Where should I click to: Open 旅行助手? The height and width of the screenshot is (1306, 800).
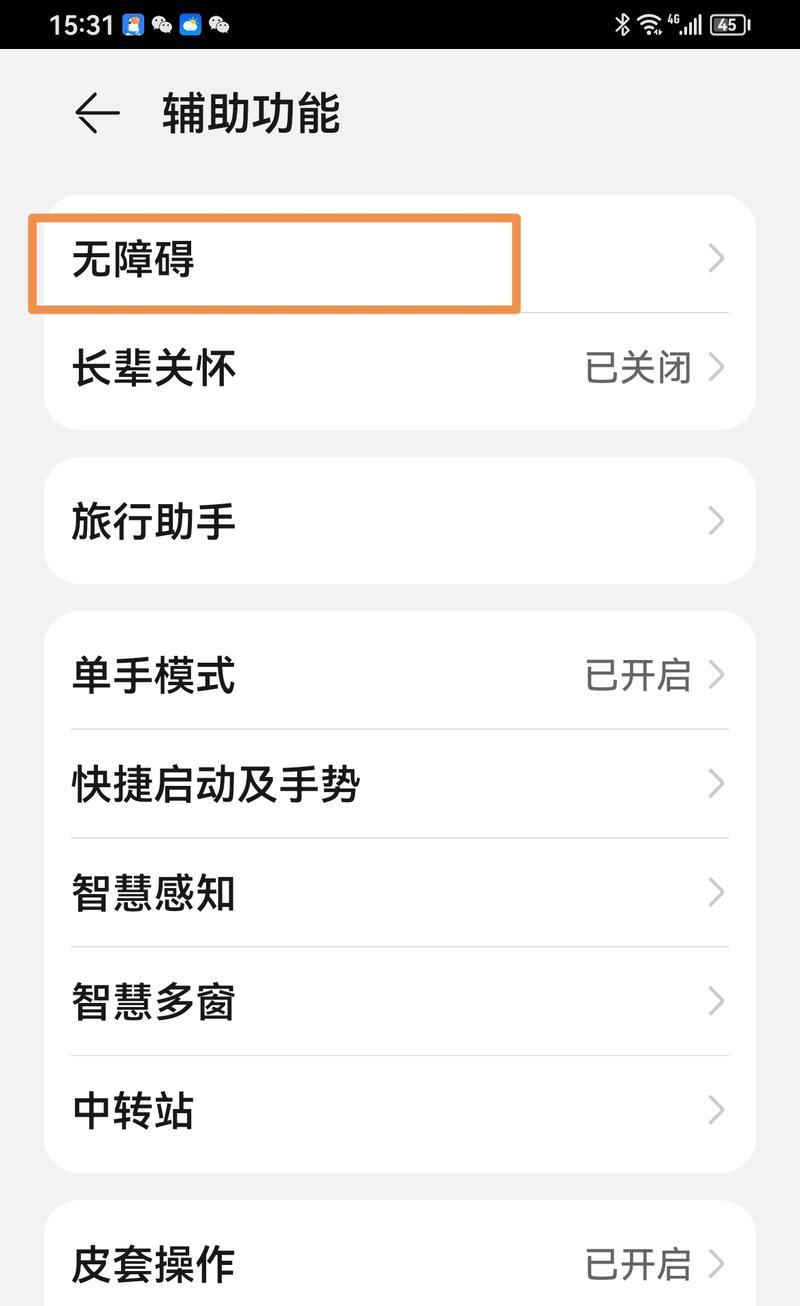pos(400,521)
